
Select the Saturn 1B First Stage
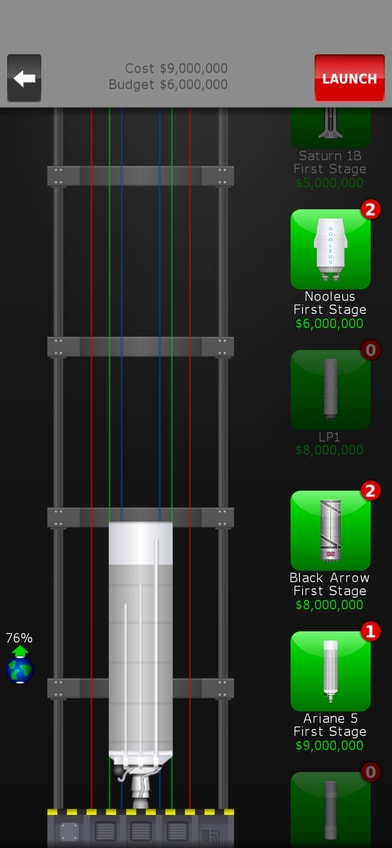pos(330,128)
